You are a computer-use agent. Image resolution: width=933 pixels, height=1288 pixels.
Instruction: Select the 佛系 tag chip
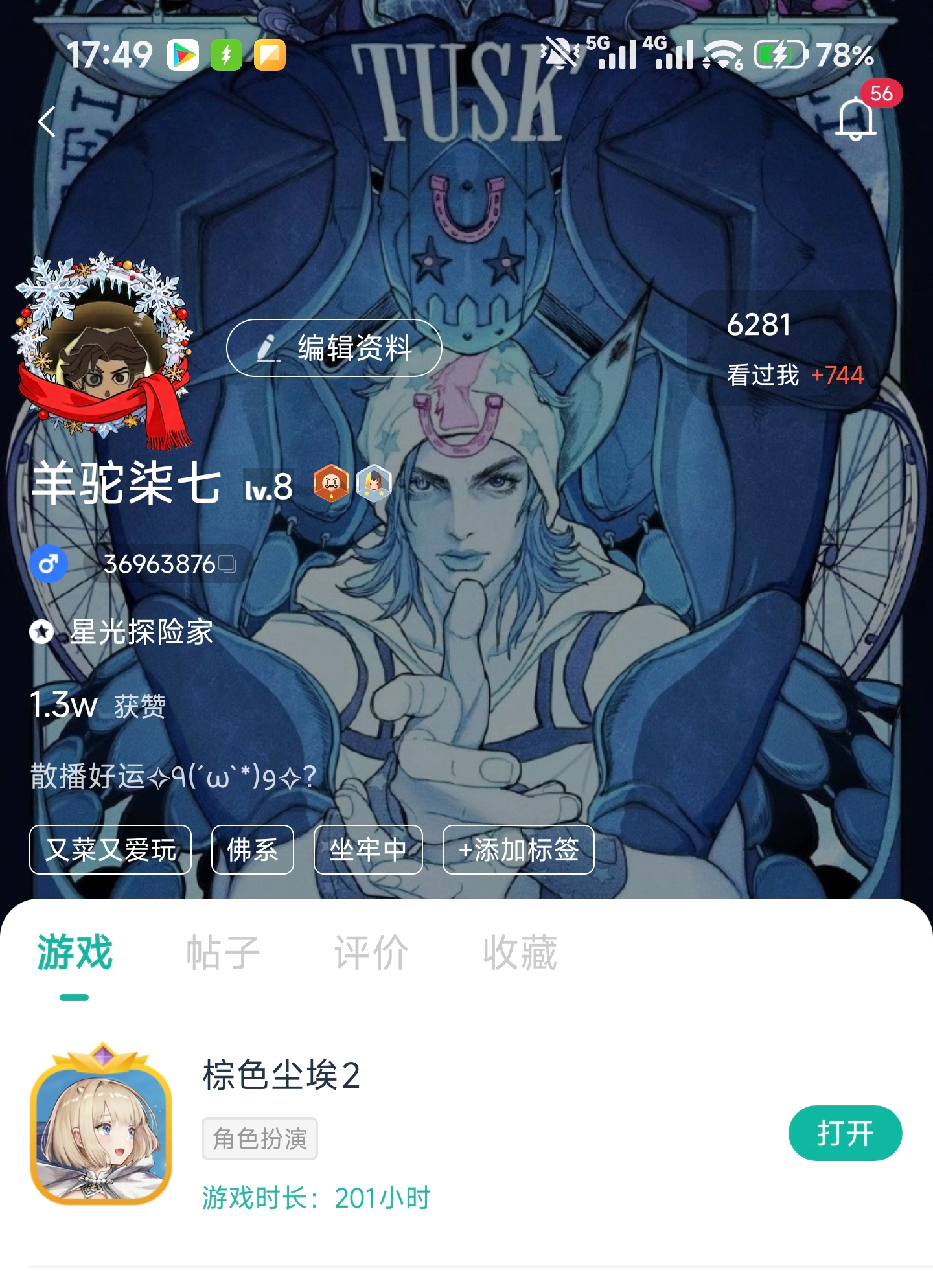point(253,849)
